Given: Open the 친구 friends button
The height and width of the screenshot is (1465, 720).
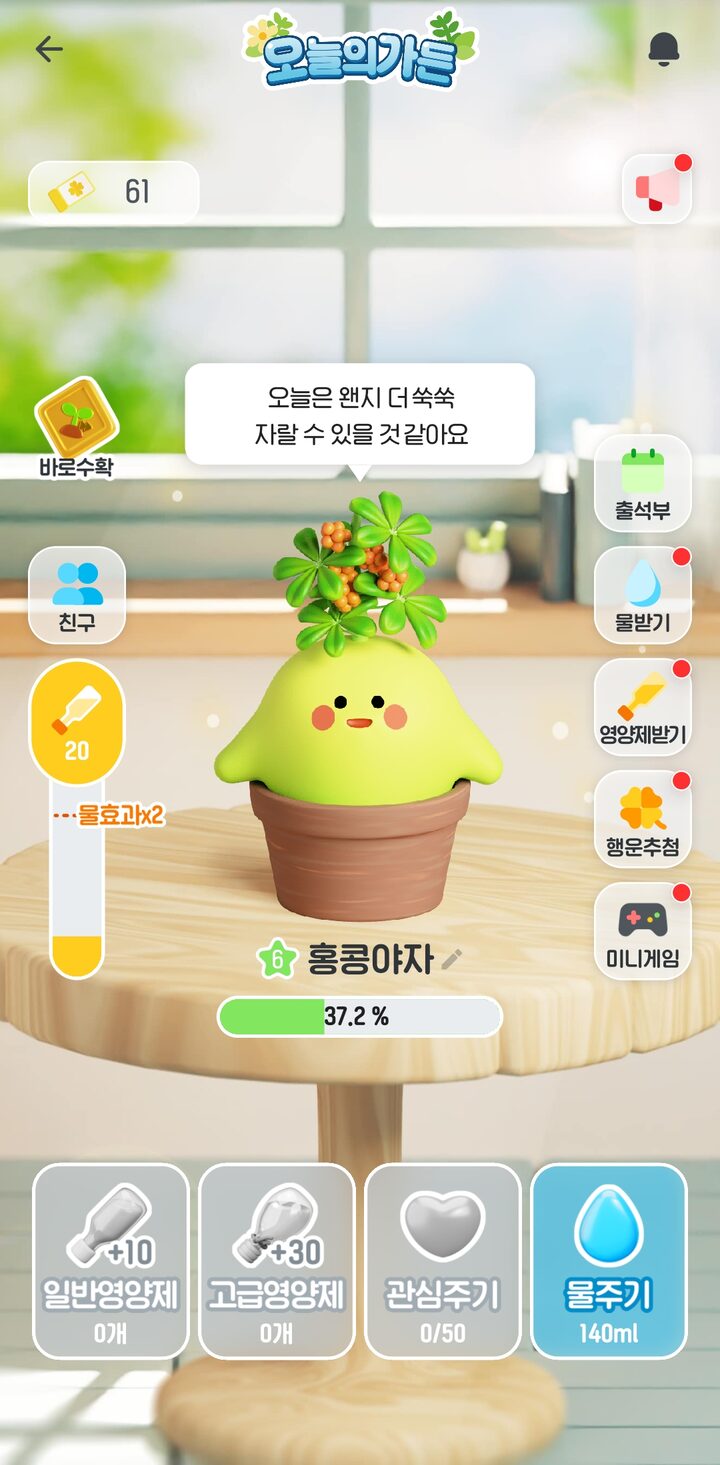Looking at the screenshot, I should click(x=77, y=595).
